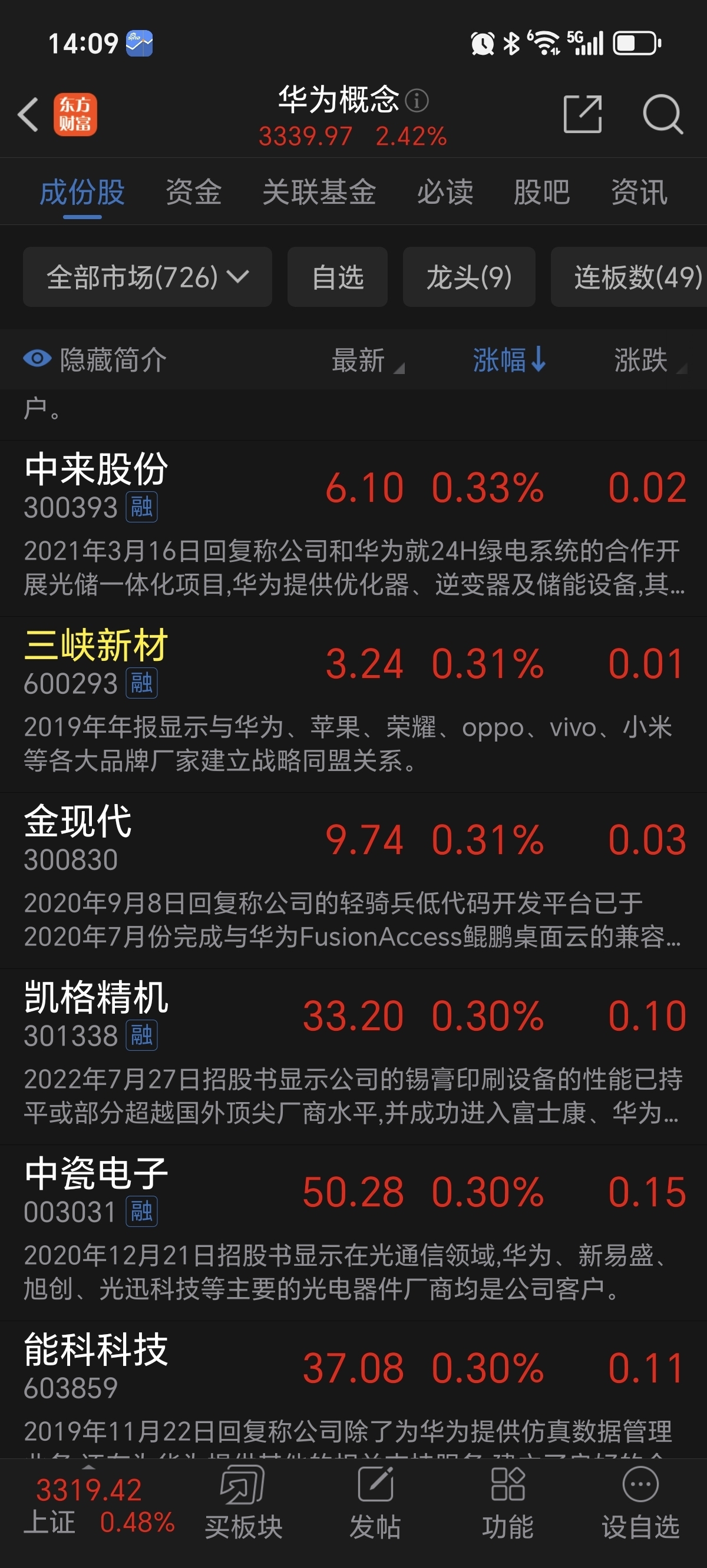Sort the list by 涨幅 column

pos(509,360)
